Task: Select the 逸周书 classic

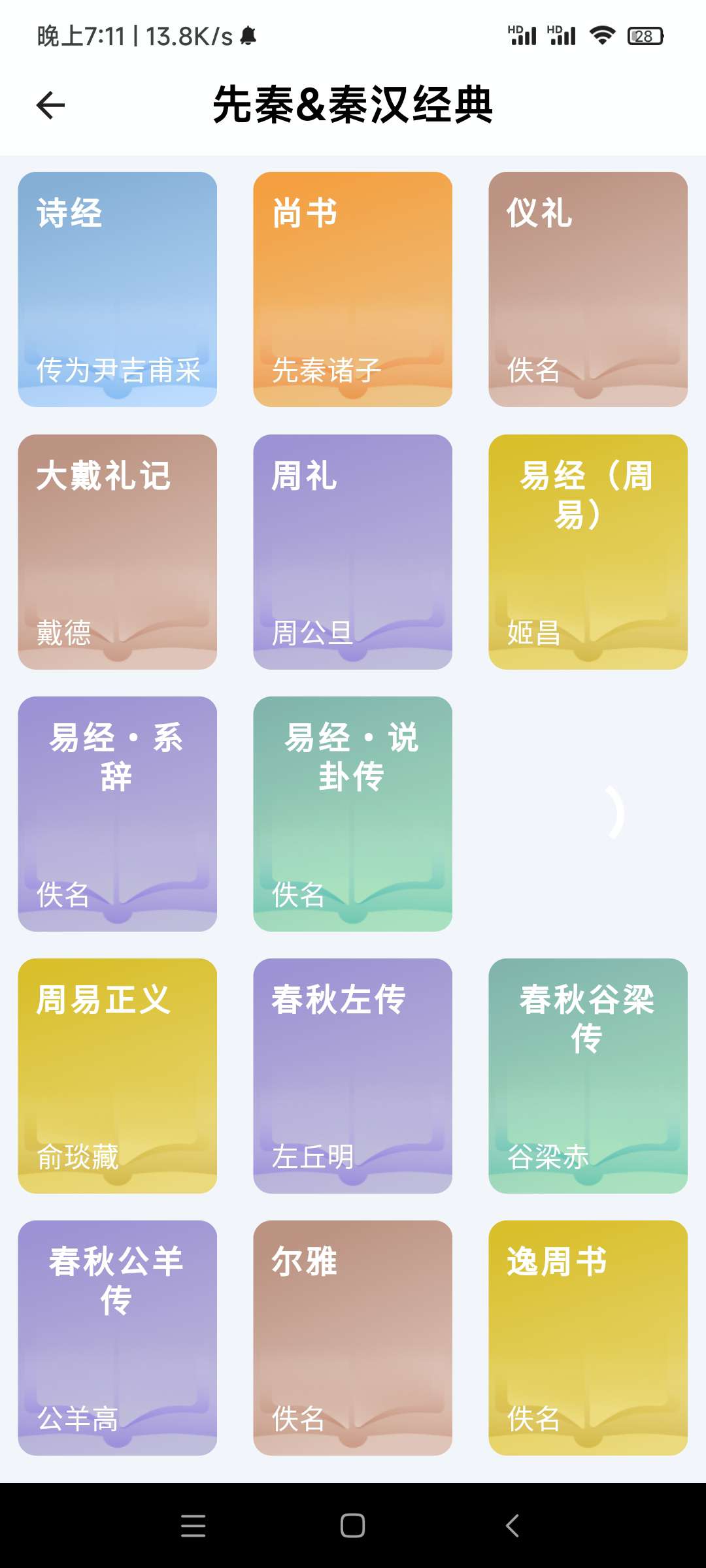Action: [x=588, y=1337]
